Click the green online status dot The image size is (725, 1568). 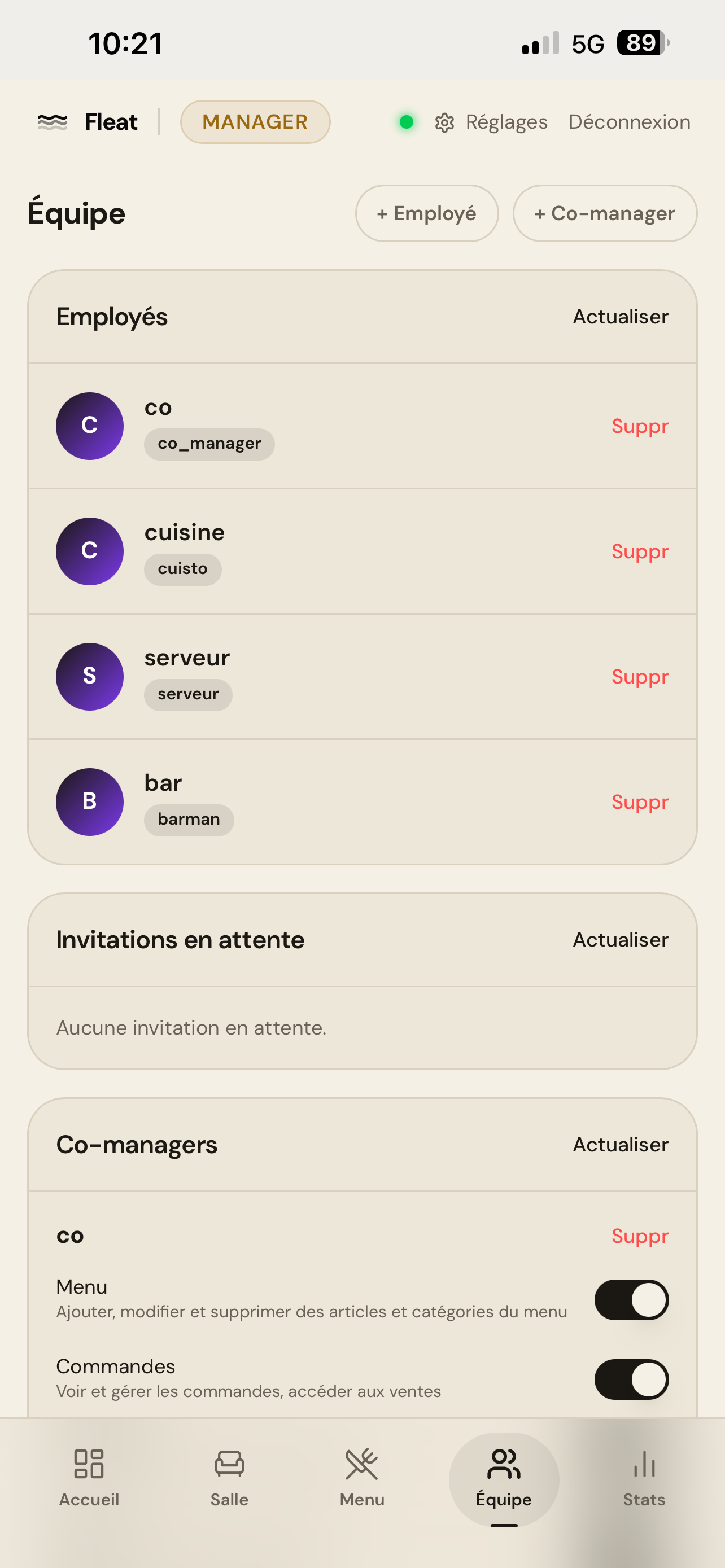(406, 122)
